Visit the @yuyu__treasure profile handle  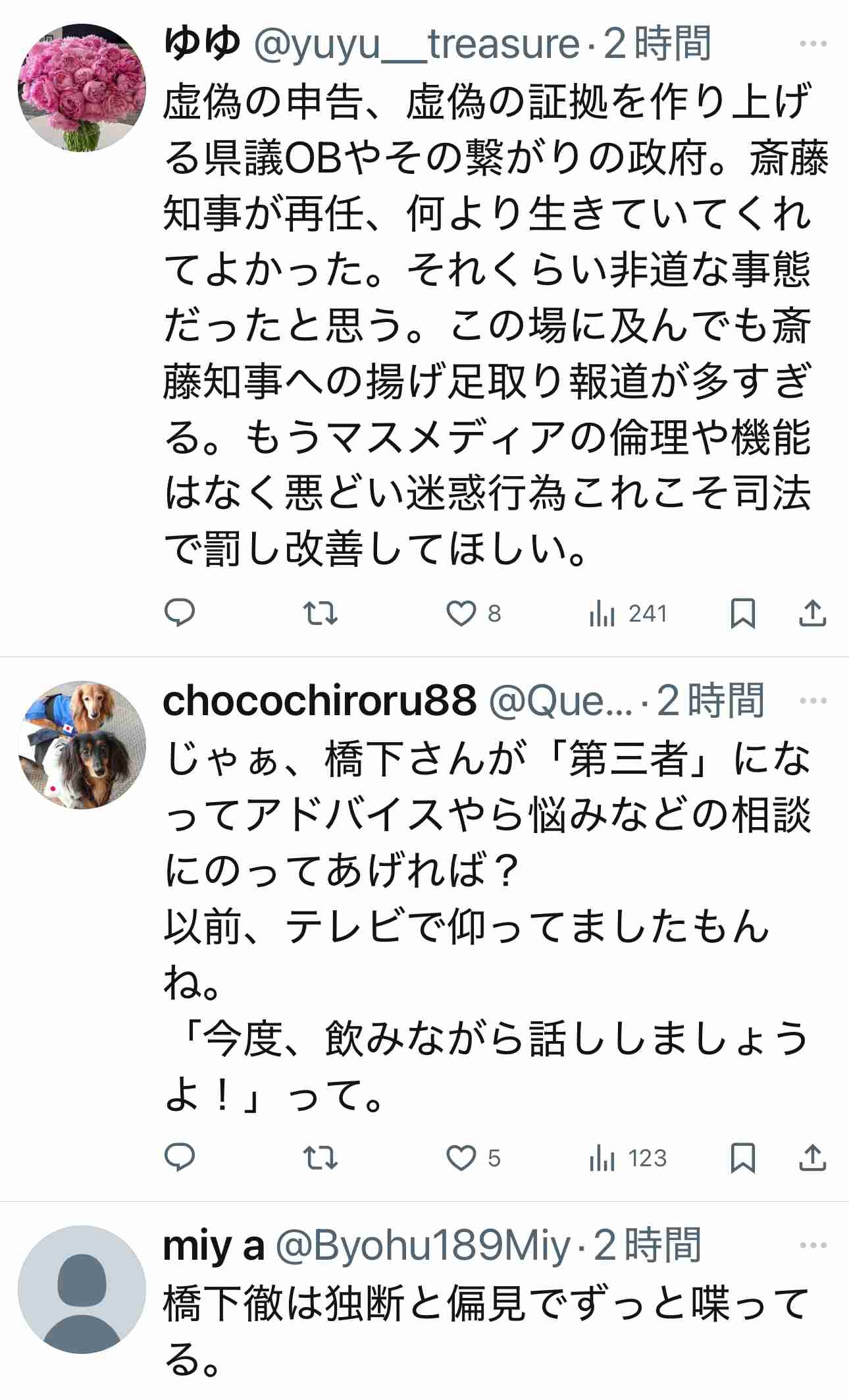tap(416, 44)
